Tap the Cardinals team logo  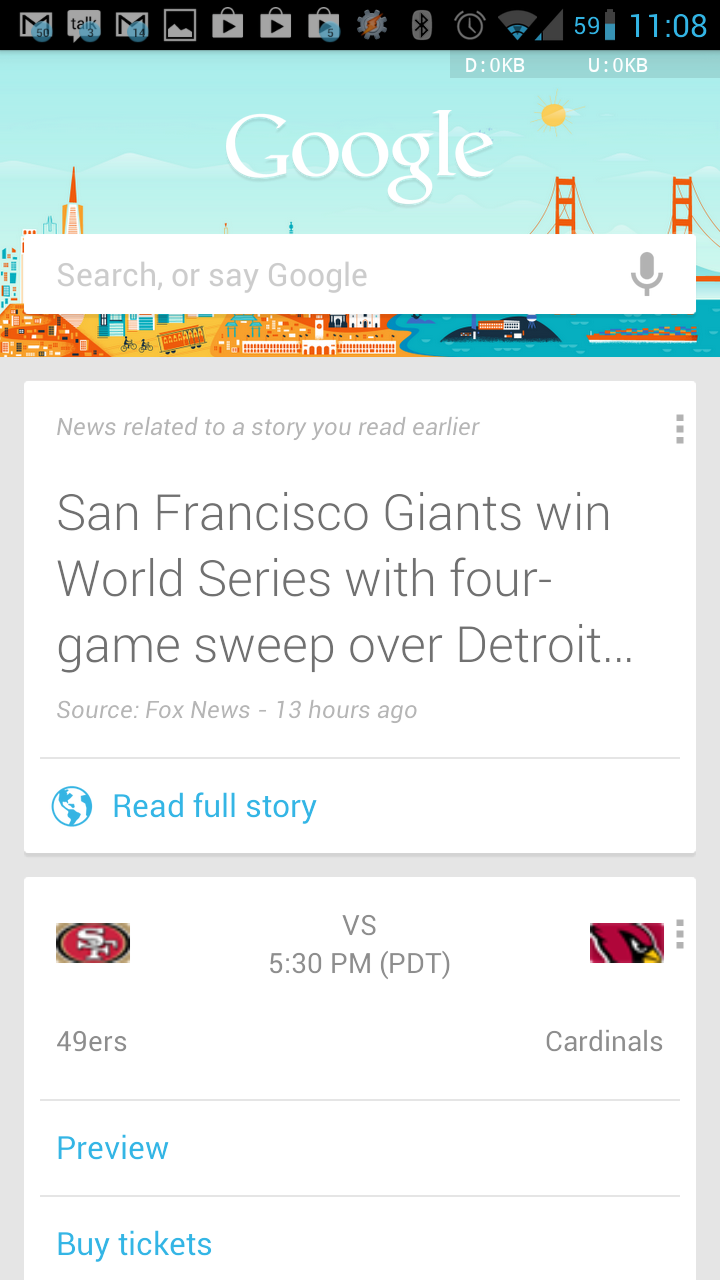(x=627, y=942)
